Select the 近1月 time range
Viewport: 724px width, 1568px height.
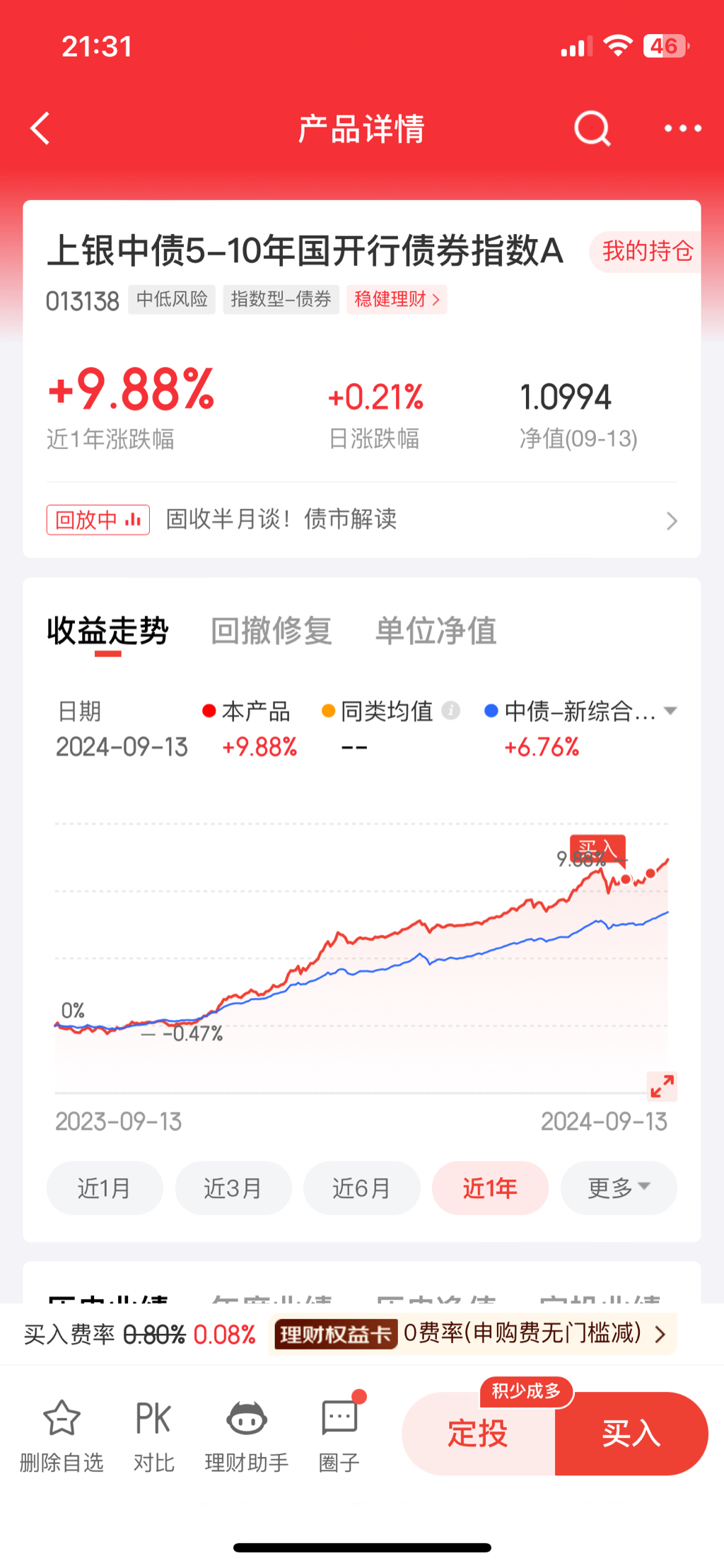tap(105, 1188)
